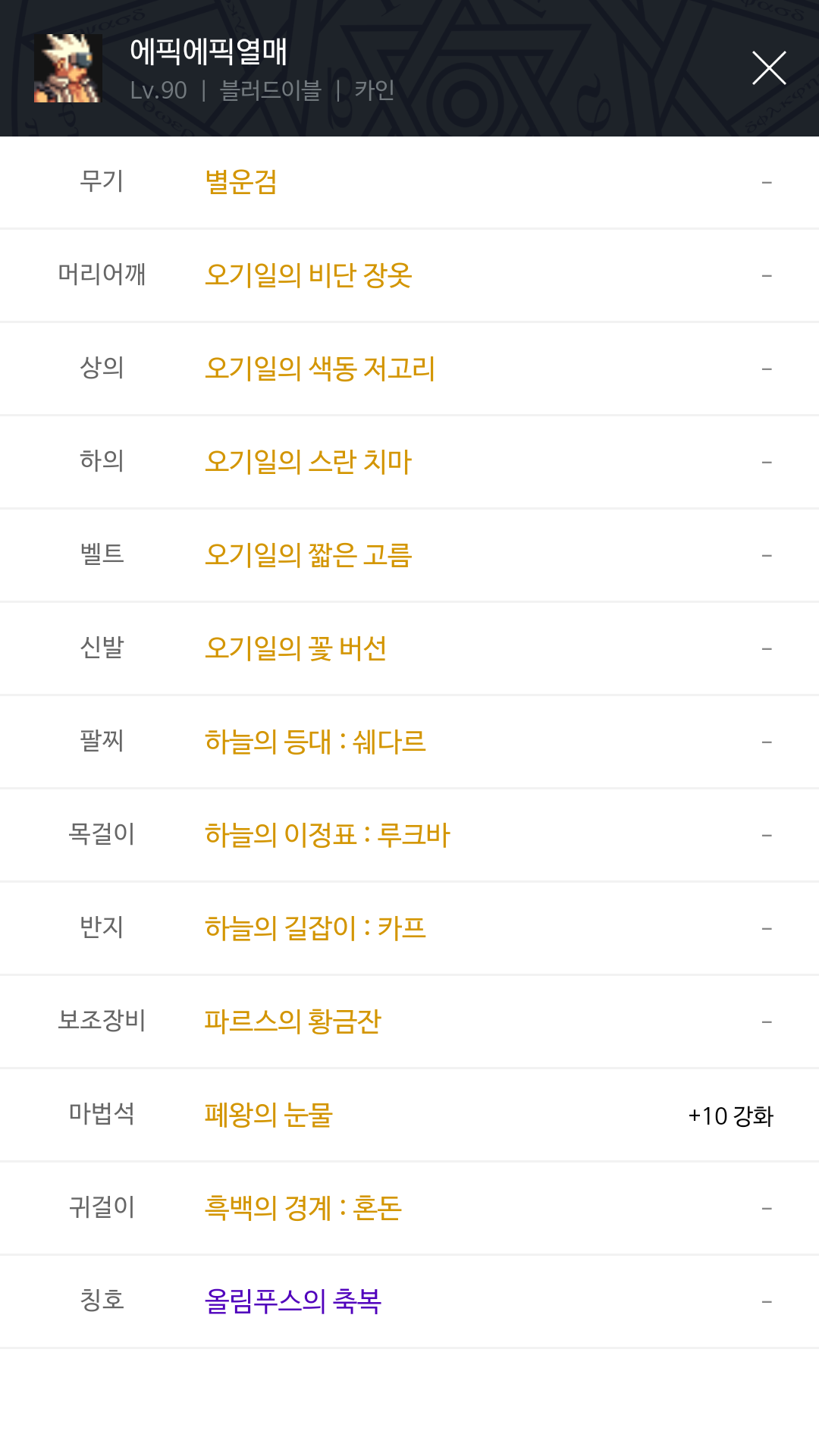819x1456 pixels.
Task: Close the character equipment panel
Action: 768,68
